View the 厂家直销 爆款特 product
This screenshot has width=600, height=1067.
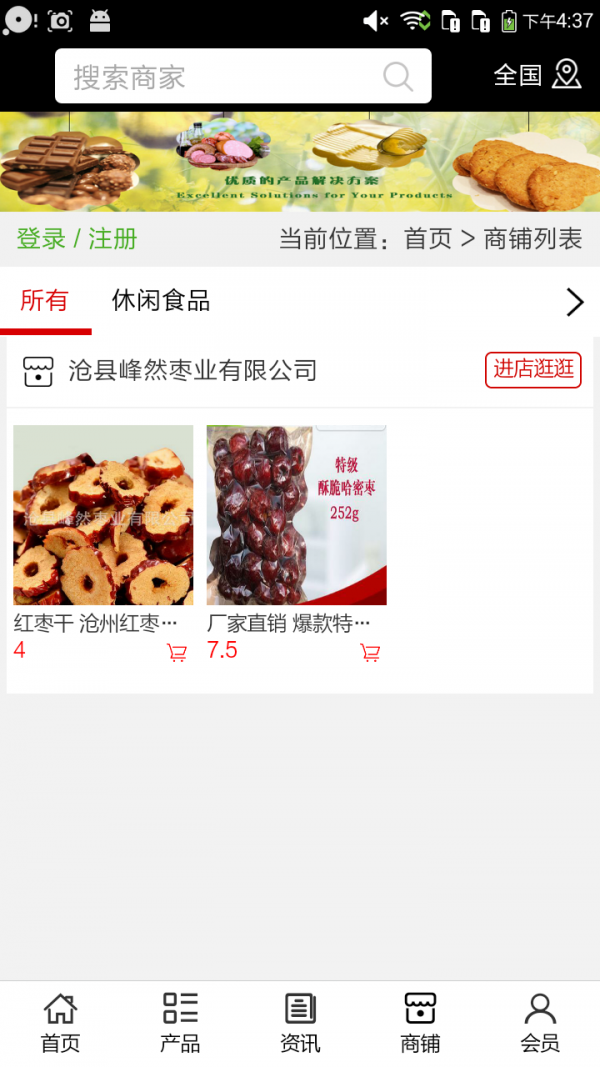296,516
